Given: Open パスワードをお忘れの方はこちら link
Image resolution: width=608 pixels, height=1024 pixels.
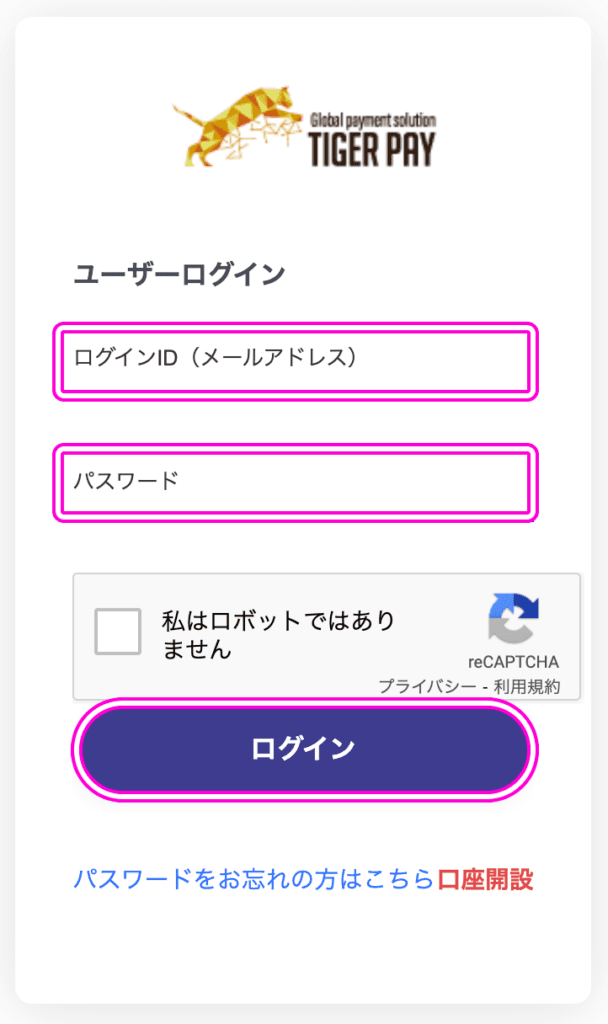Looking at the screenshot, I should (253, 880).
